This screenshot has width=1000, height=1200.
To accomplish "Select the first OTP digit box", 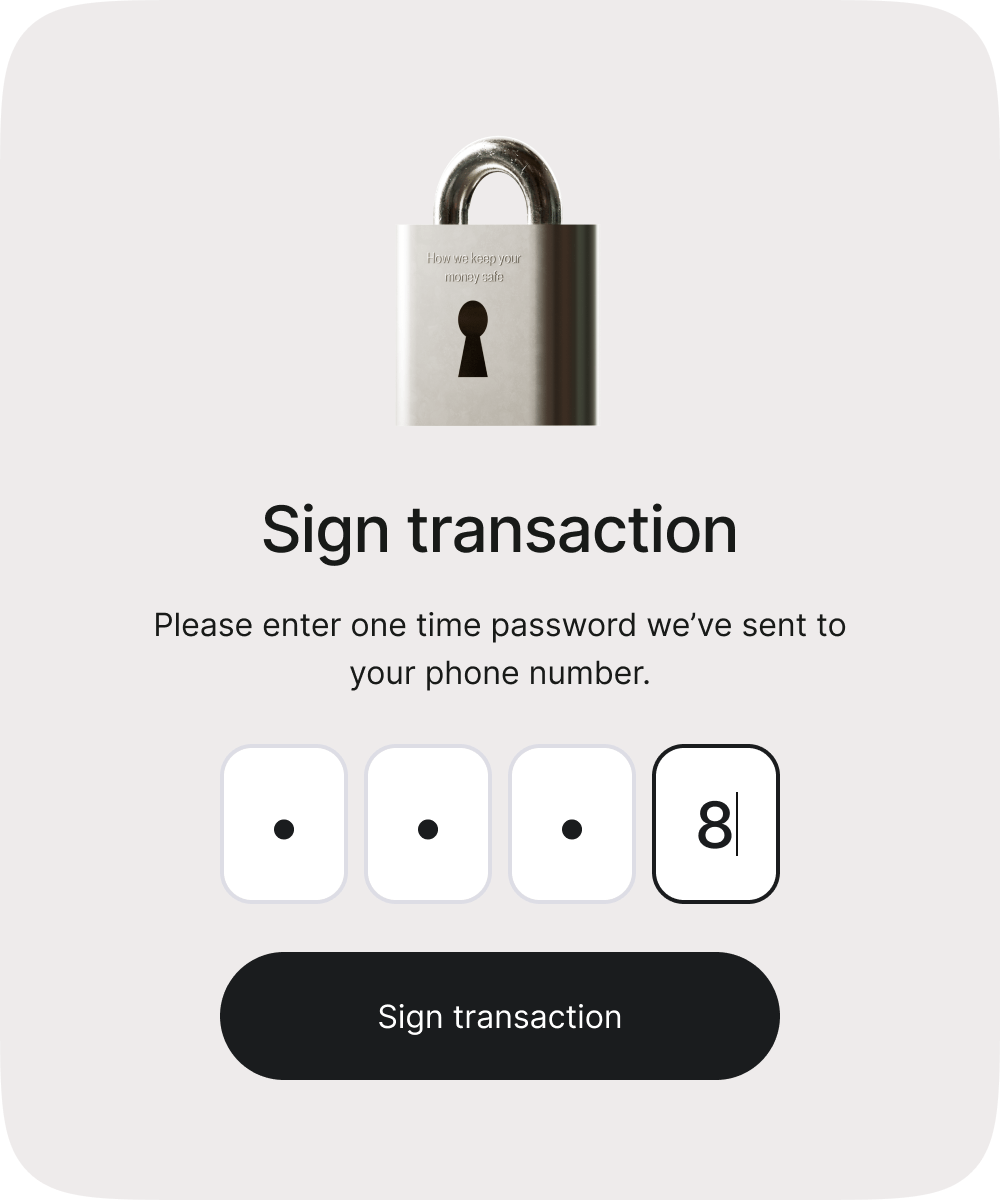I will [x=284, y=824].
